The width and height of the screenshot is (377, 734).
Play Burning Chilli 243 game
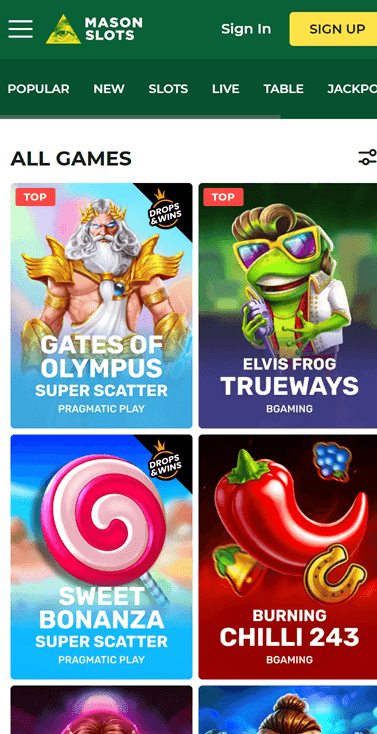(x=288, y=557)
